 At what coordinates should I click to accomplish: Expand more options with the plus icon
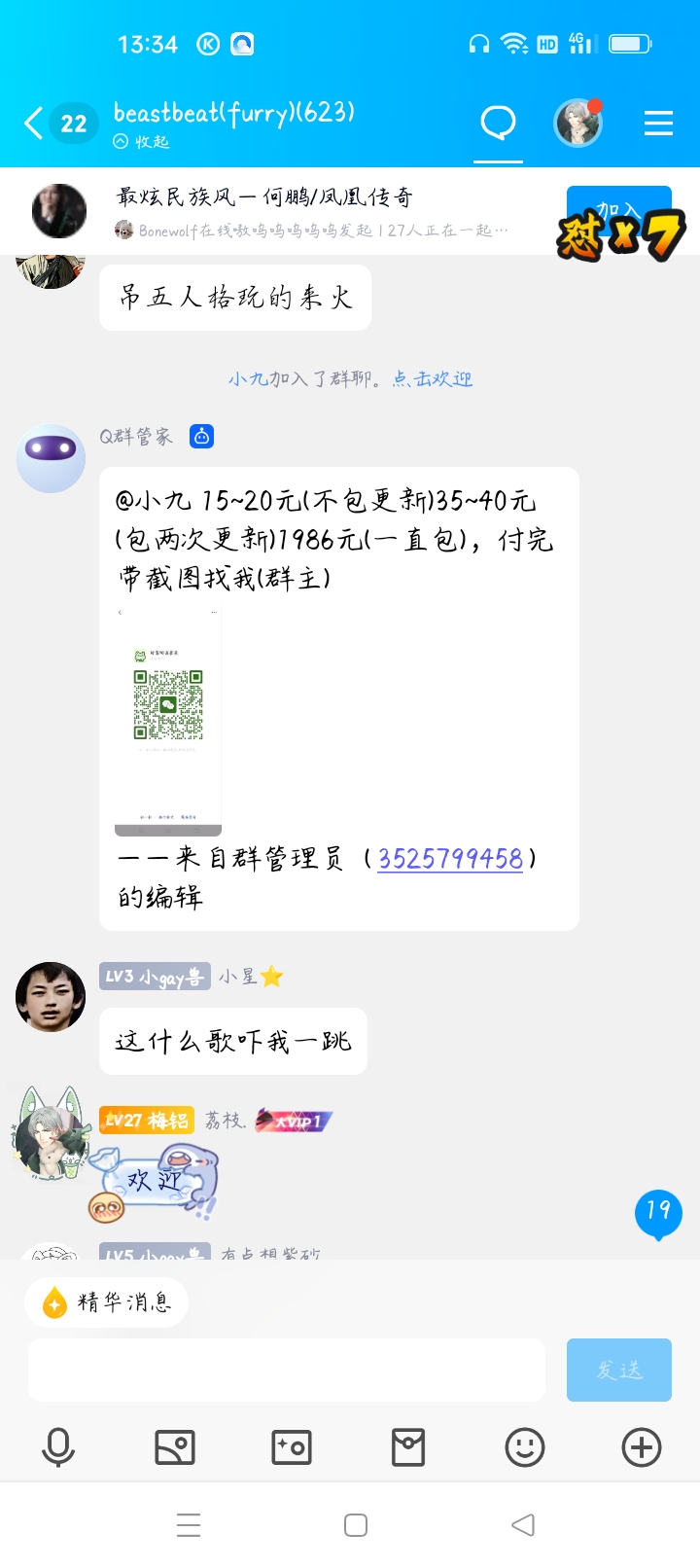[x=642, y=1447]
